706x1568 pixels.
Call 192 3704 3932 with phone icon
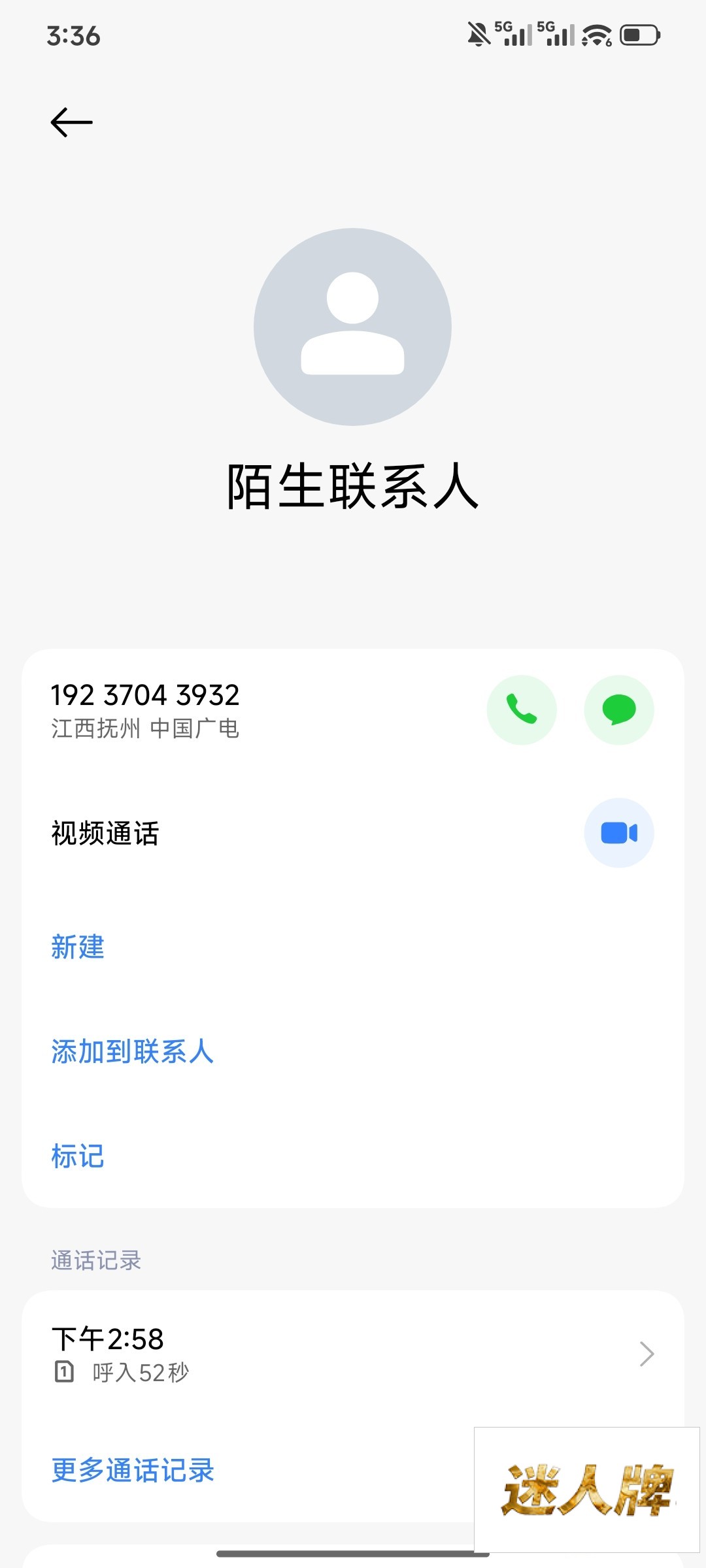click(522, 710)
